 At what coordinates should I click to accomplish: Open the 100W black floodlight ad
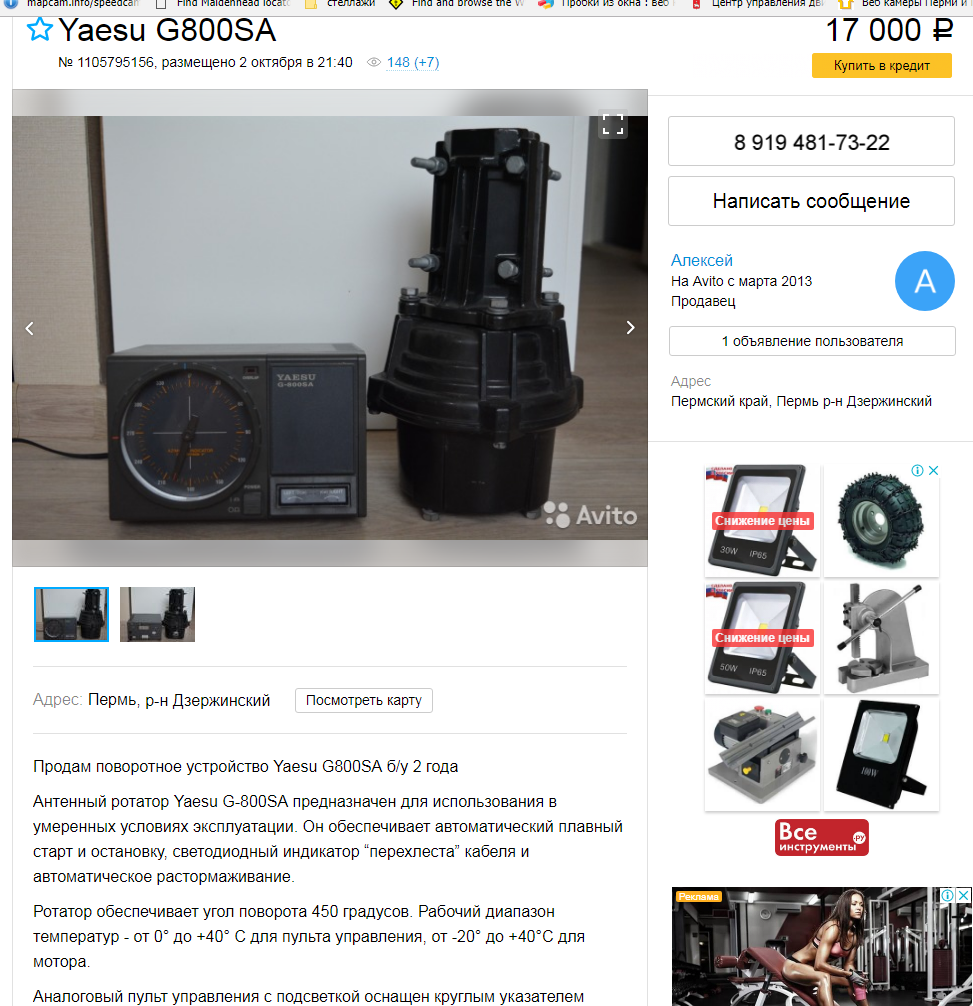coord(881,754)
